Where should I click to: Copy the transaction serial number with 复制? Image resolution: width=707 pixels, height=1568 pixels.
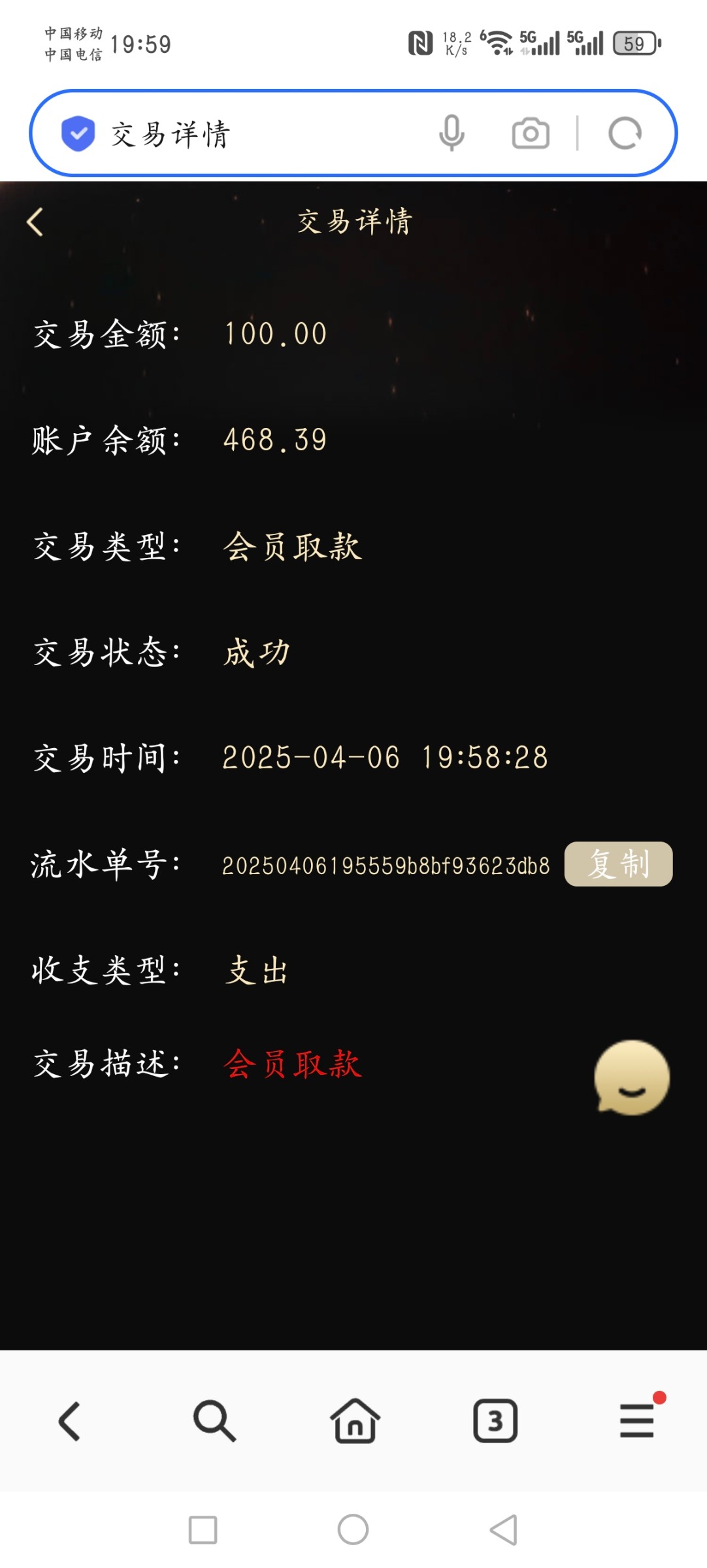[618, 864]
